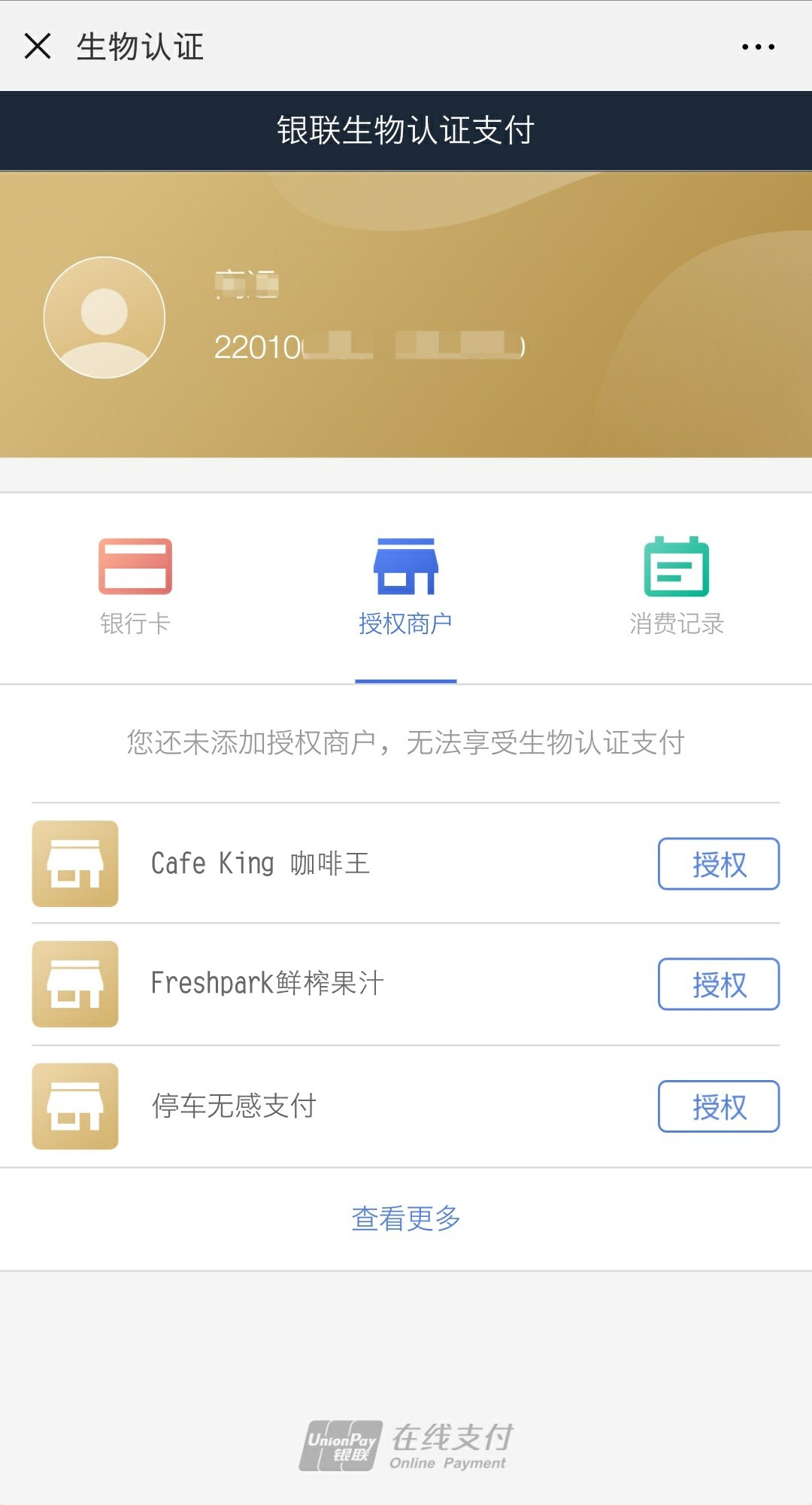Tap 授权 for Freshpark鲜榨果汁
812x1505 pixels.
point(719,984)
